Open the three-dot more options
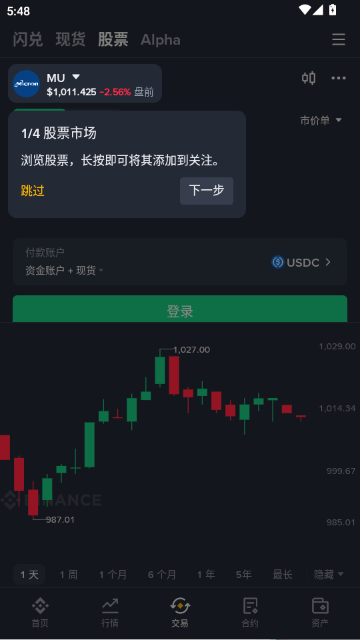This screenshot has width=360, height=640. (x=338, y=78)
